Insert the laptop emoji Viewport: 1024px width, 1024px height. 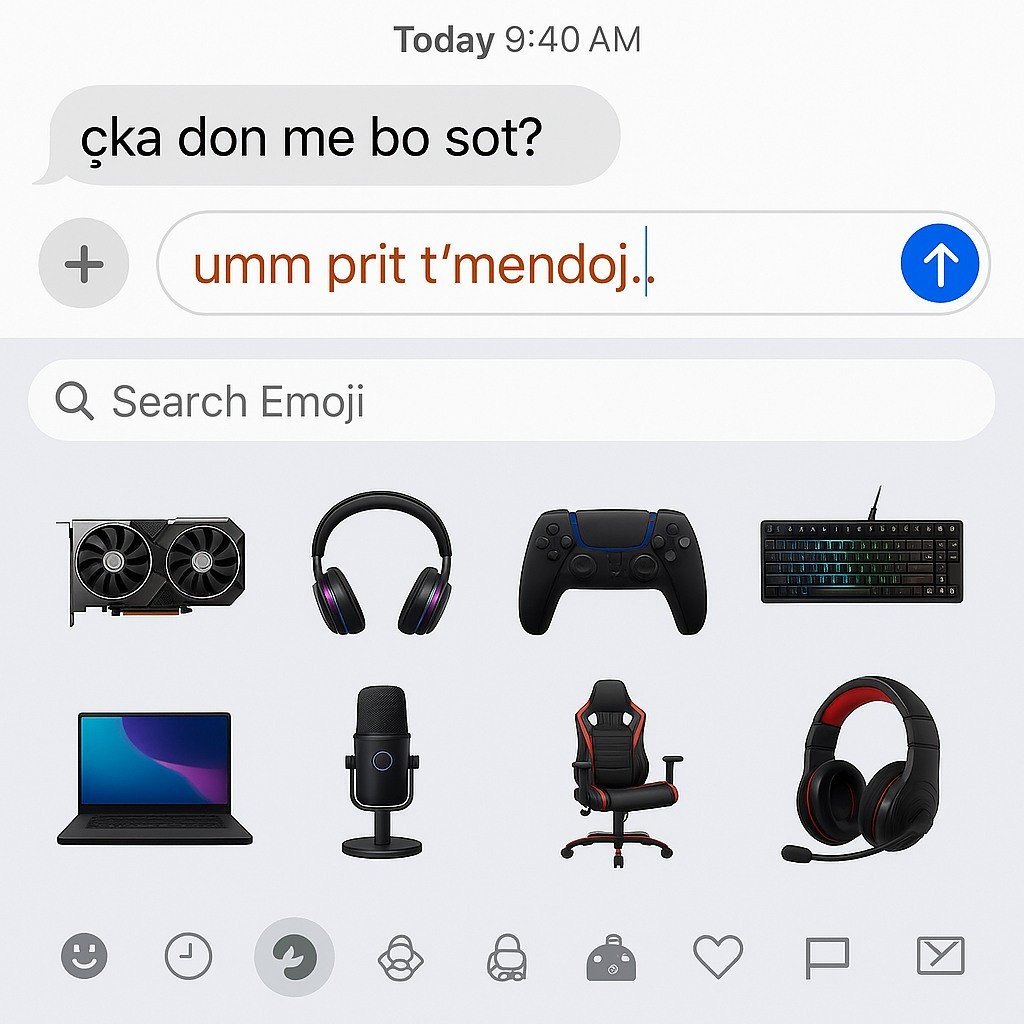[x=154, y=778]
